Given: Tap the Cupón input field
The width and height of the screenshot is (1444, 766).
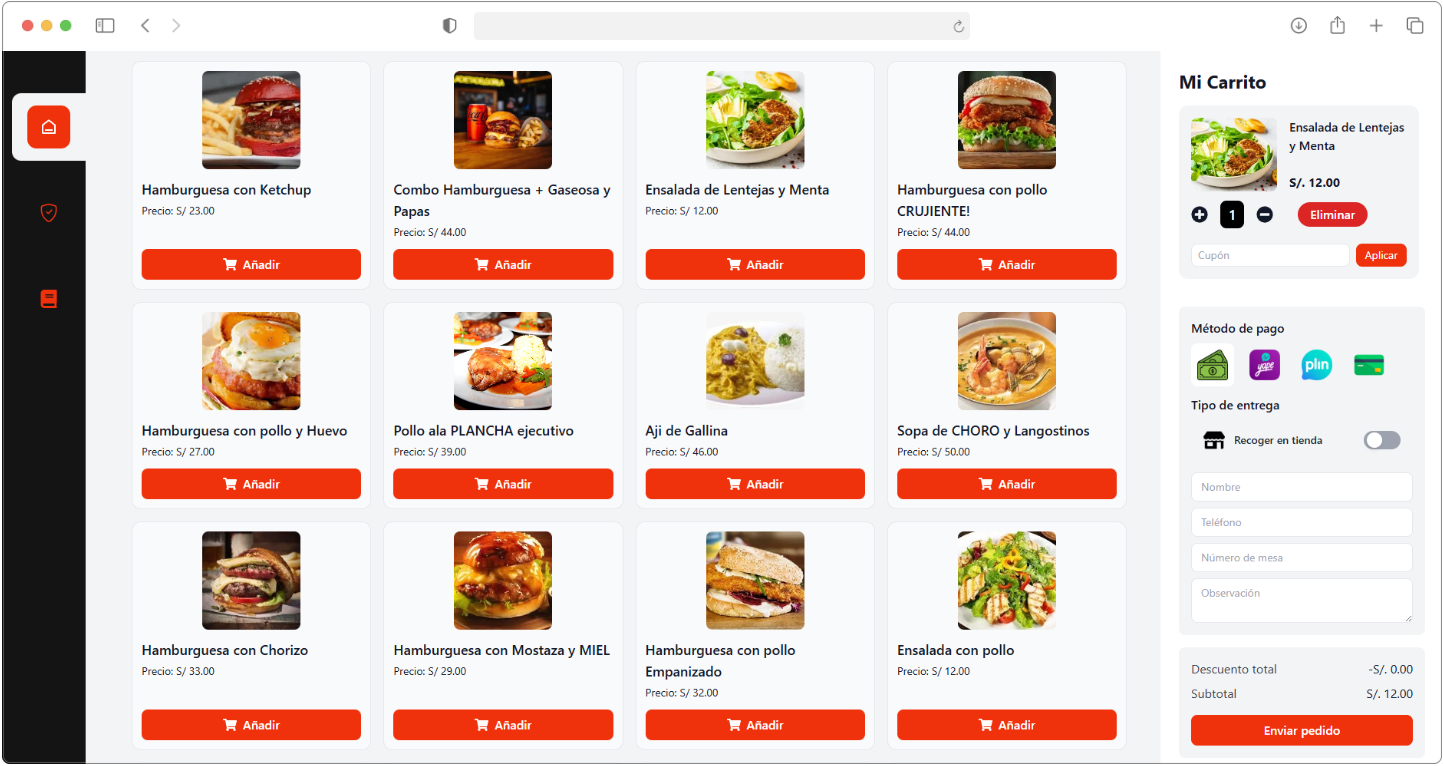Looking at the screenshot, I should 1270,255.
